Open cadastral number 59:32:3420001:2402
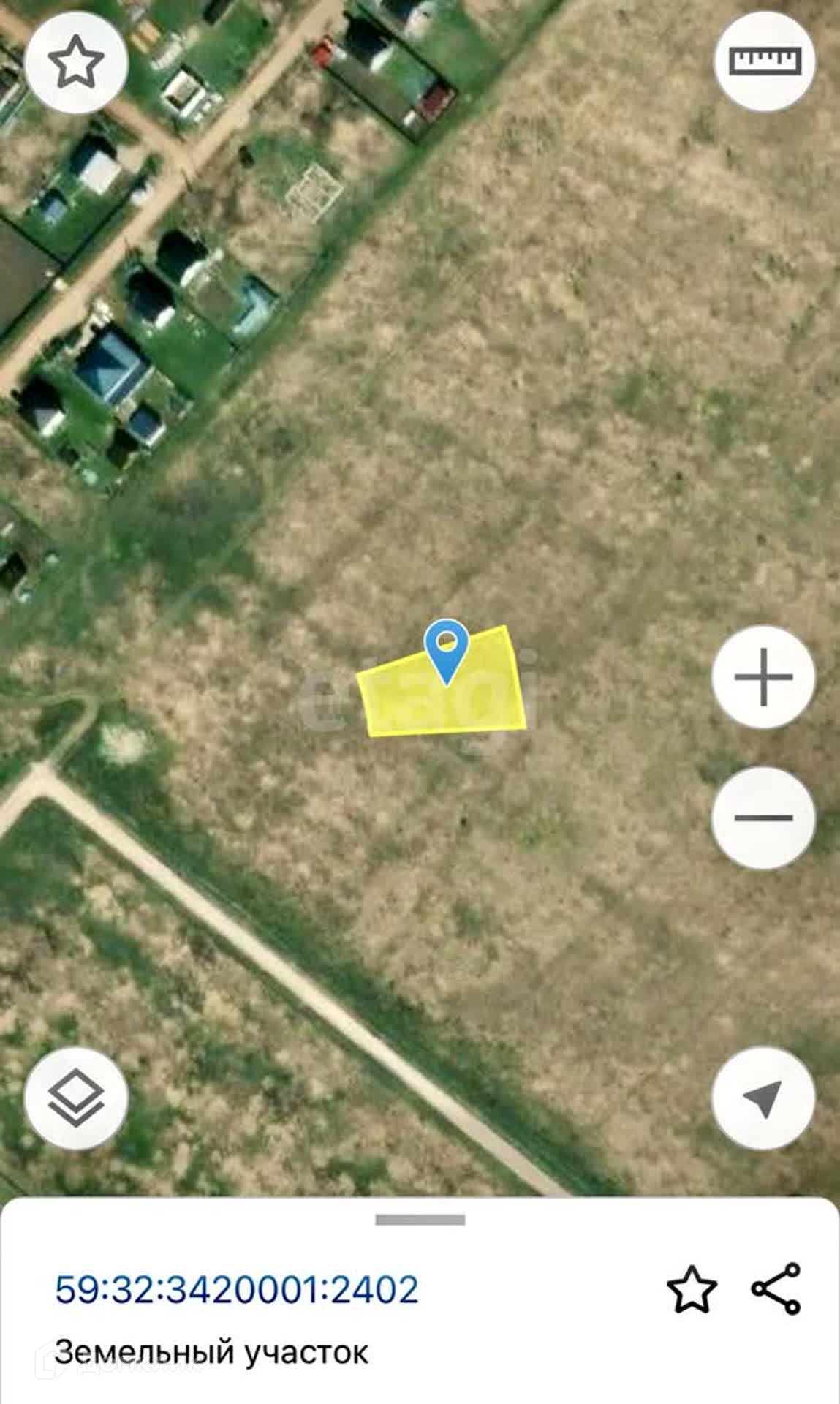Viewport: 840px width, 1404px height. coord(237,1290)
